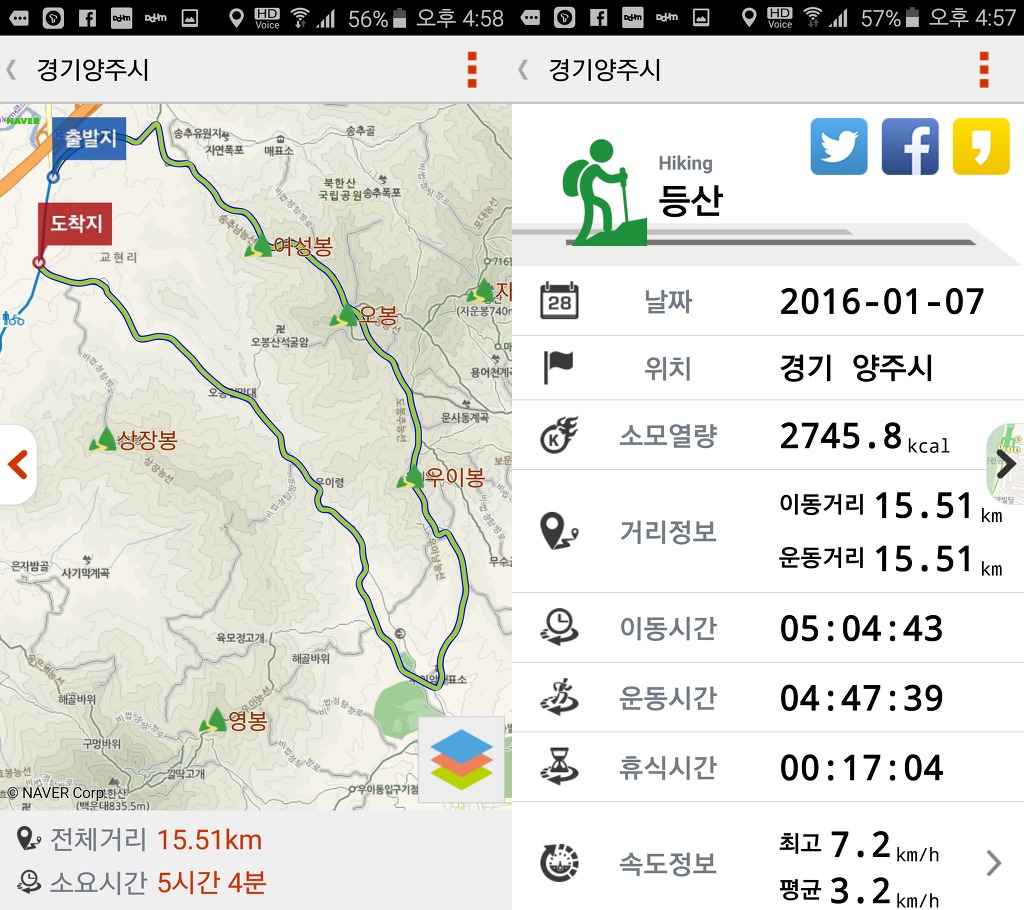
Task: Share the hiking record on Facebook
Action: 909,147
